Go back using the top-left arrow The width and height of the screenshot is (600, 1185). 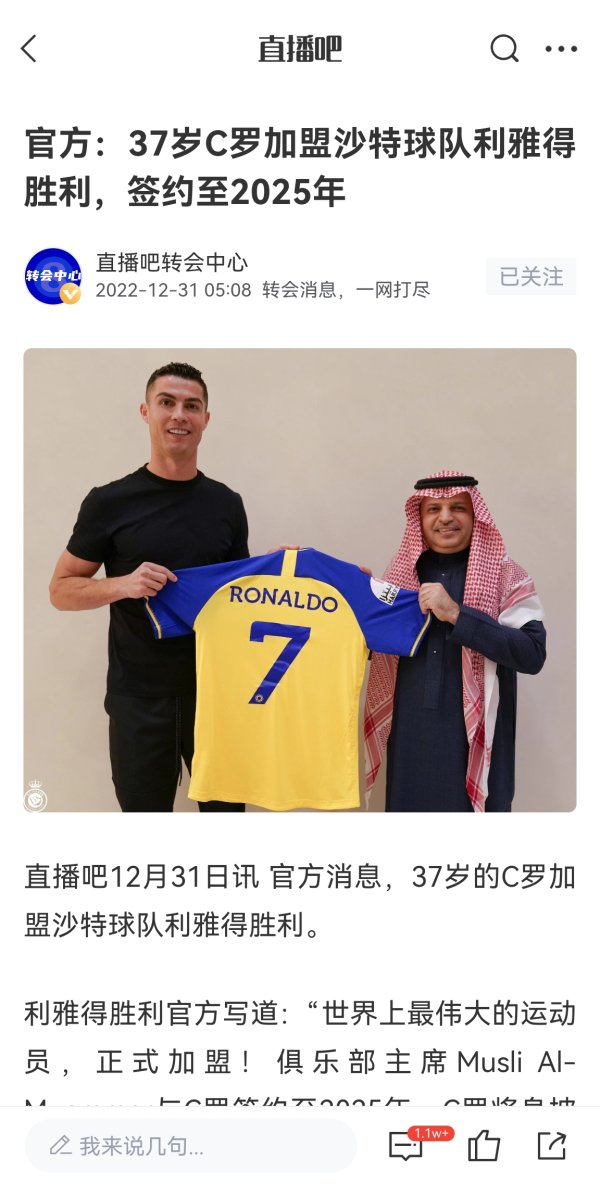(x=29, y=48)
